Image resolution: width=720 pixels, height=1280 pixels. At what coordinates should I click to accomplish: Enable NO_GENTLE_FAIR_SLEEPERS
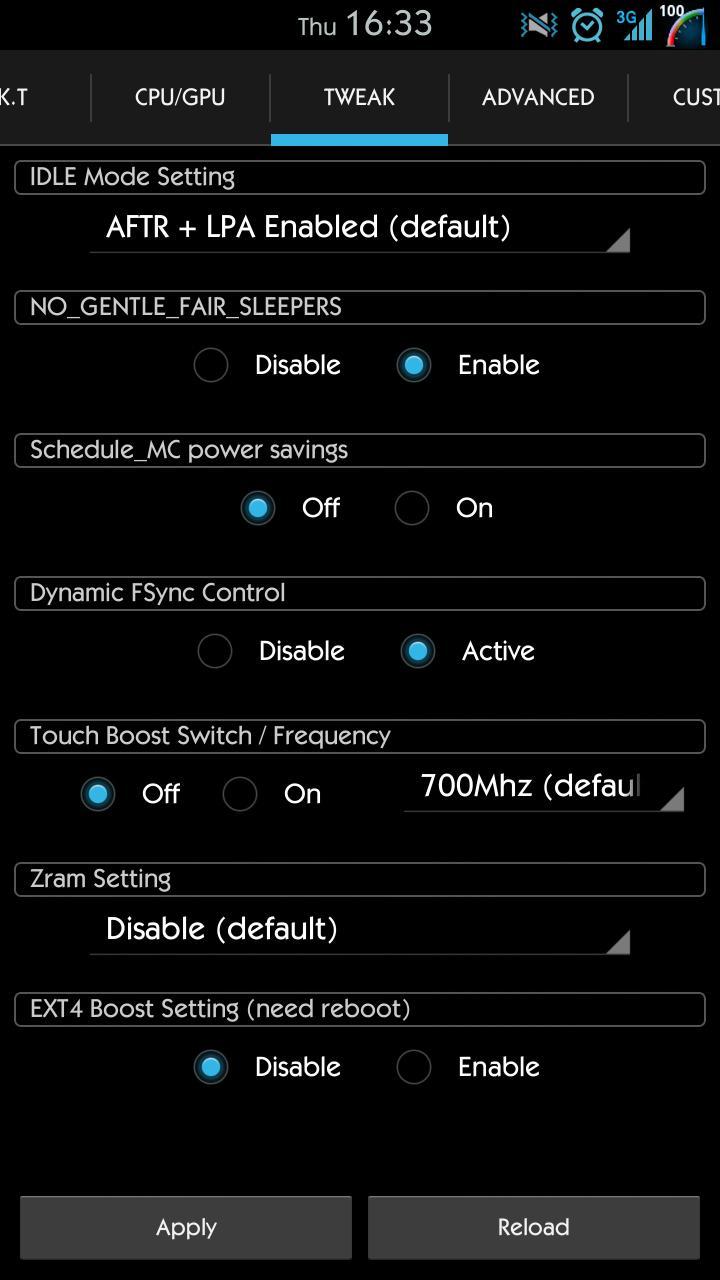pos(414,365)
